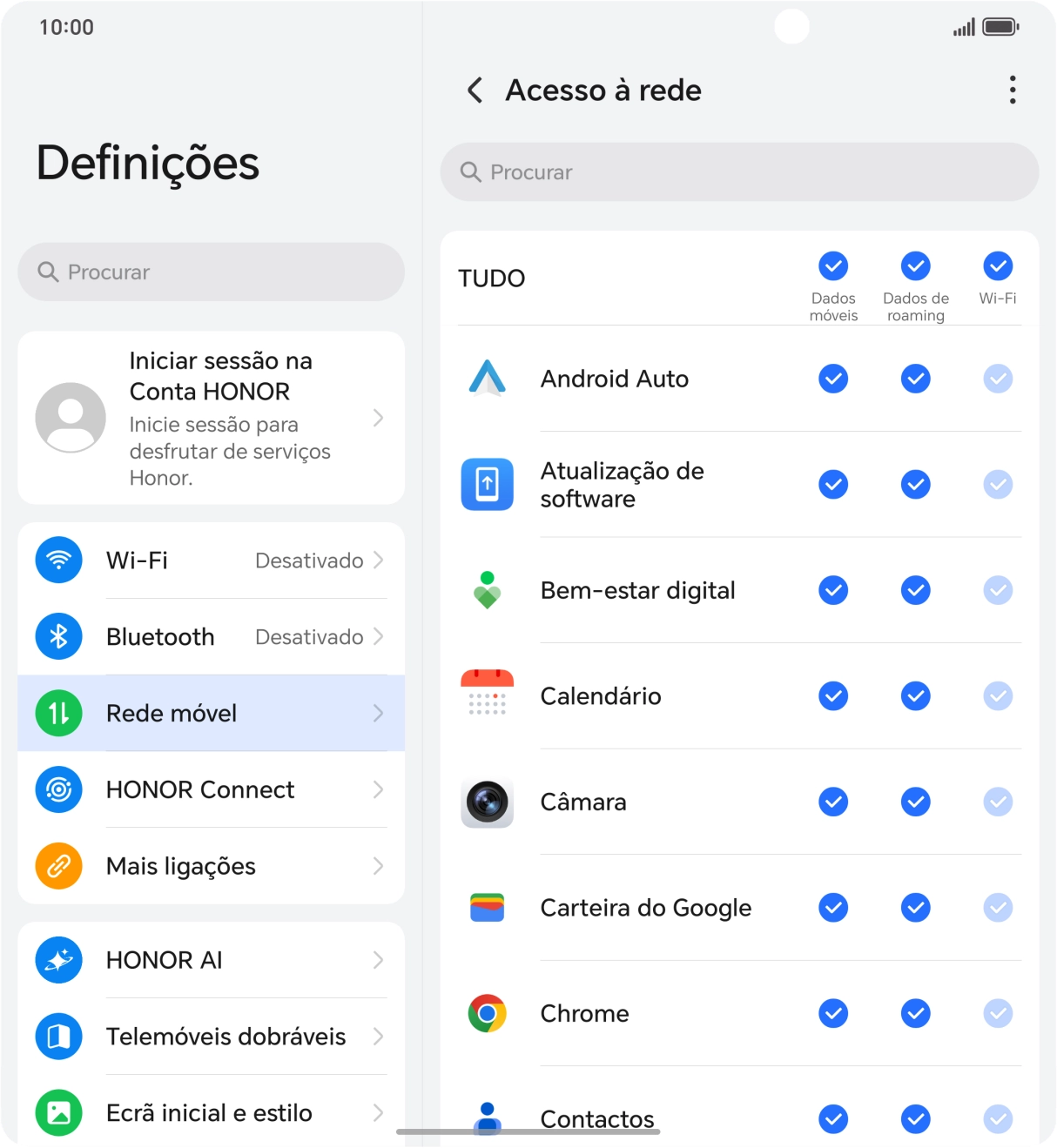
Task: Open Bem-estar digital settings
Action: (638, 590)
